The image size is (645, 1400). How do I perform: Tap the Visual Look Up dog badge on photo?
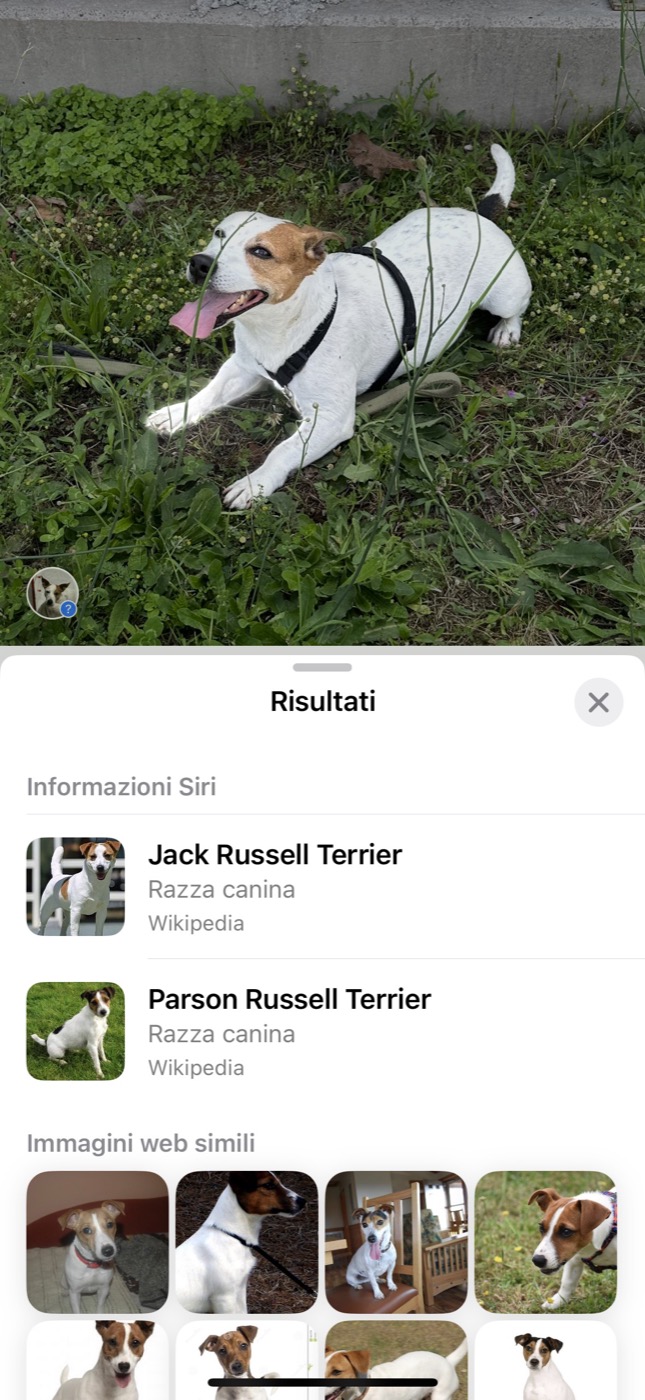click(x=52, y=593)
